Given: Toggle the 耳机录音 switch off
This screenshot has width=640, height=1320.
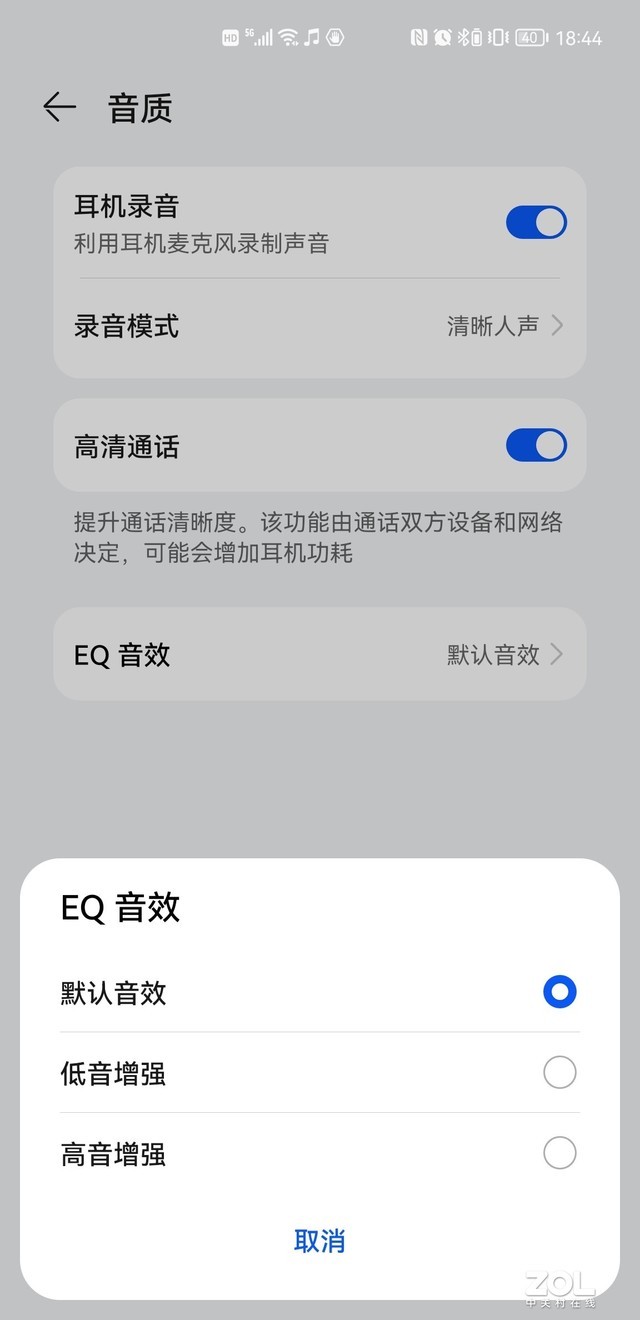Looking at the screenshot, I should [x=536, y=222].
